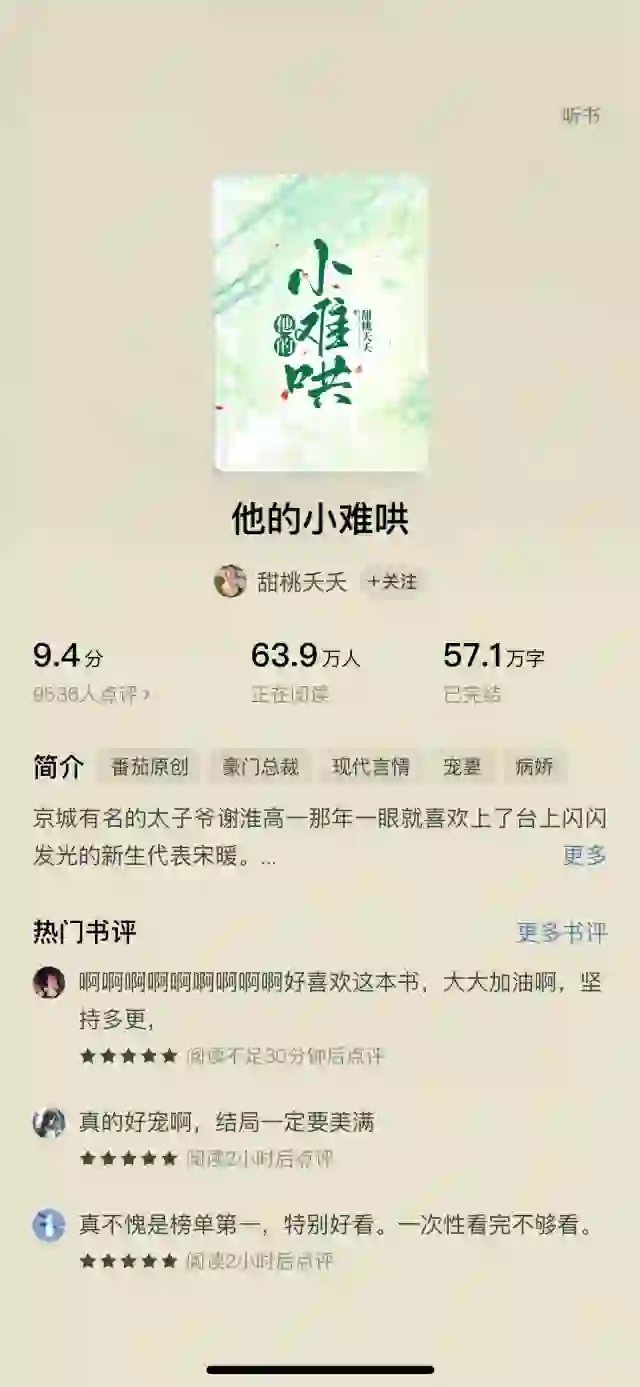
Task: Open the book cover of 他的小难哄
Action: click(321, 323)
